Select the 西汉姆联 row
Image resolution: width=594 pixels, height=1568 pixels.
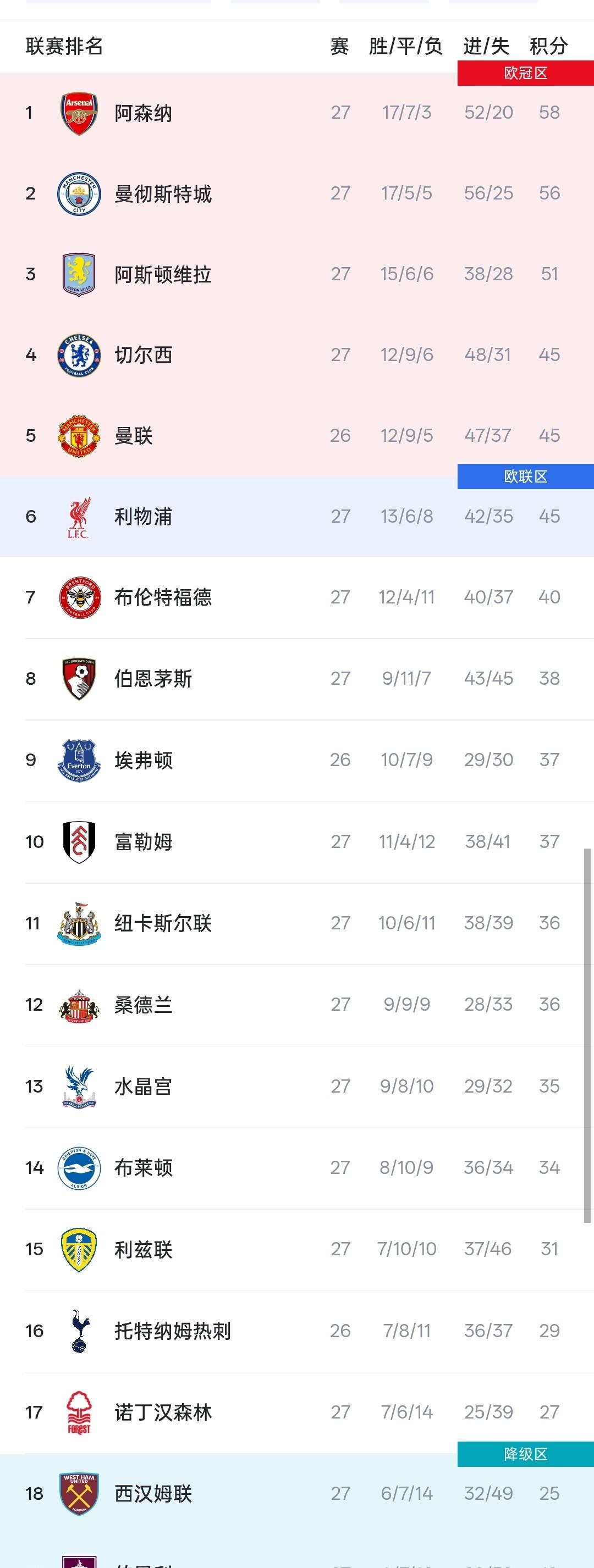[x=153, y=1494]
